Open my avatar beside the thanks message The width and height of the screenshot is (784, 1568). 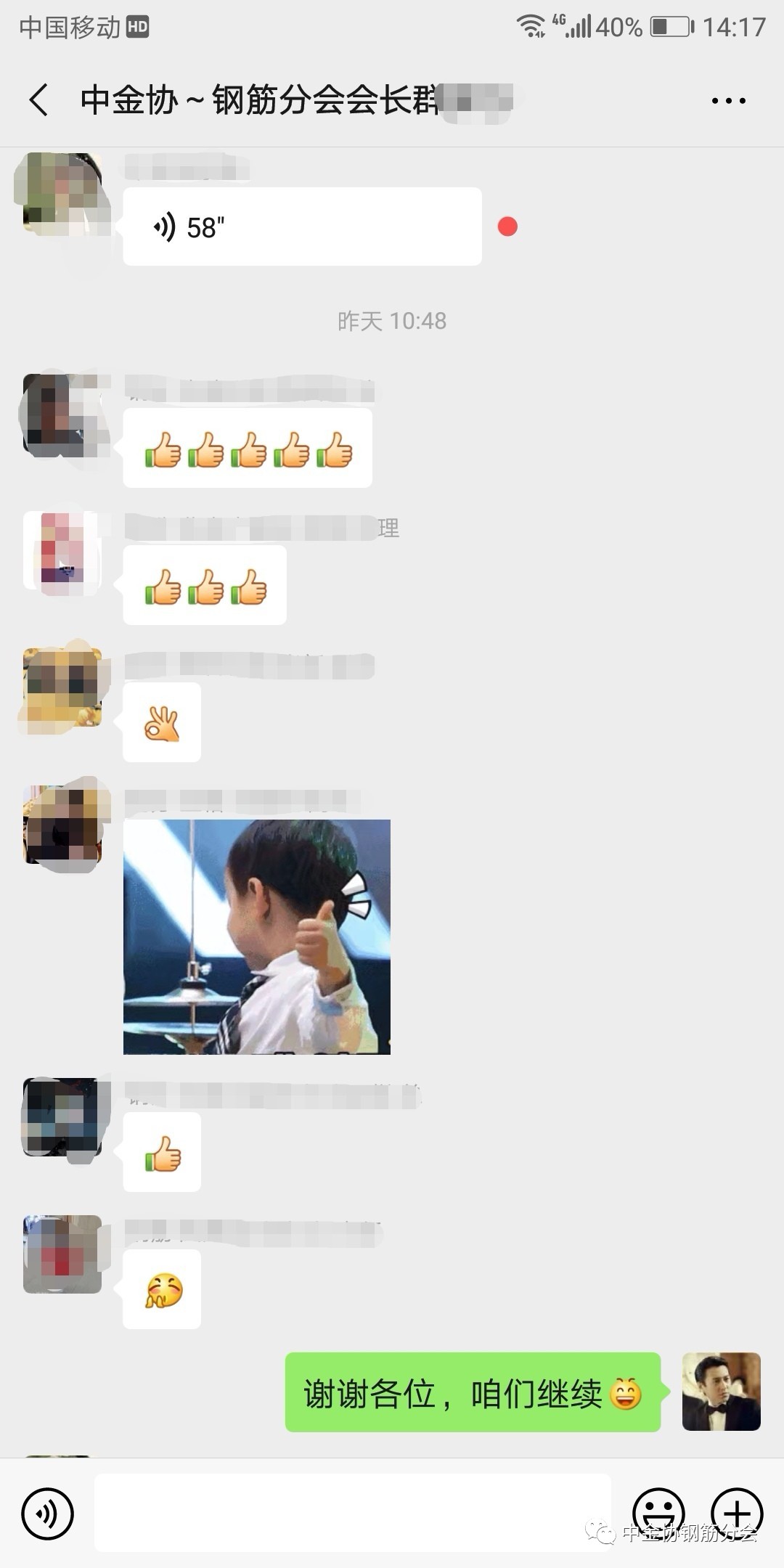721,1392
